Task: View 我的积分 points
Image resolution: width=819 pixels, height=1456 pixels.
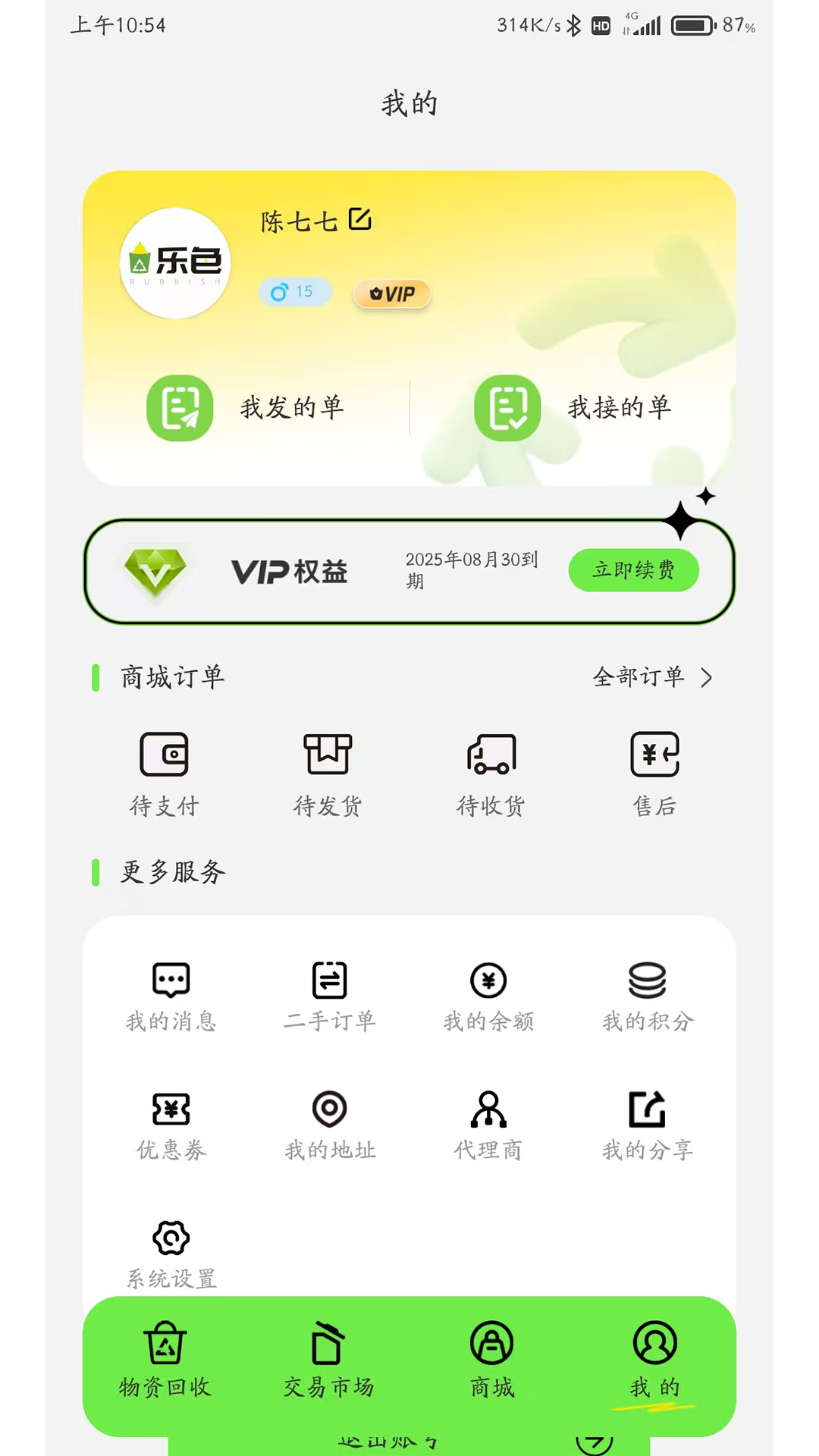Action: (x=646, y=996)
